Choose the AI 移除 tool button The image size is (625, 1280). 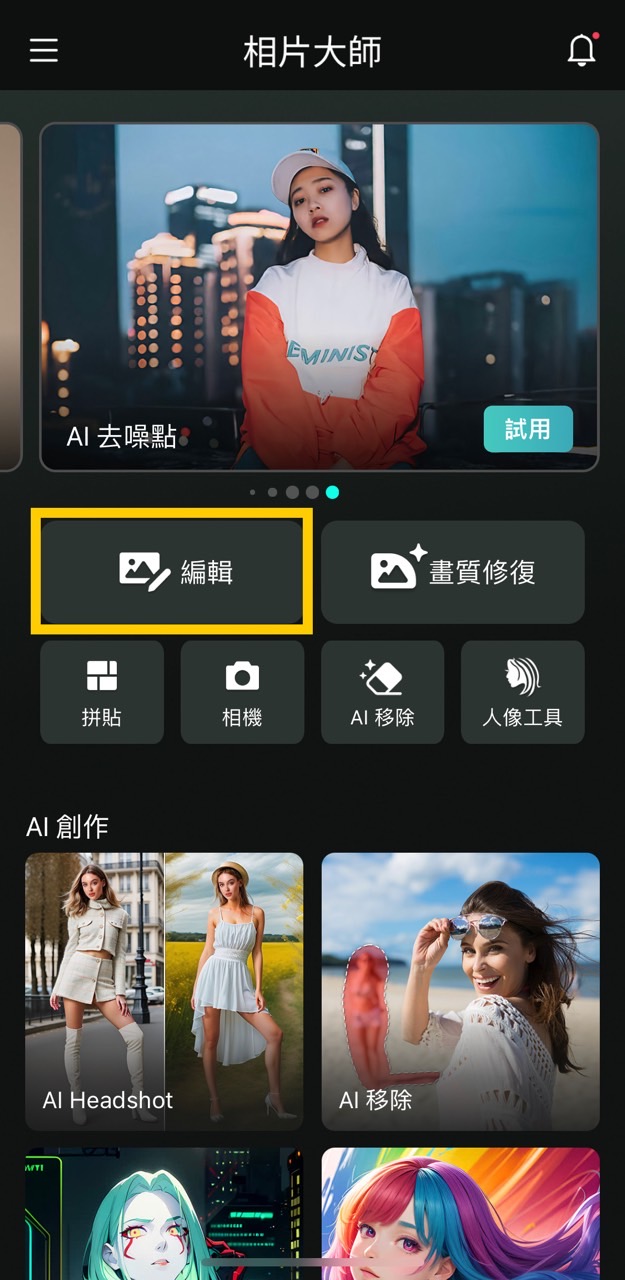[x=382, y=692]
